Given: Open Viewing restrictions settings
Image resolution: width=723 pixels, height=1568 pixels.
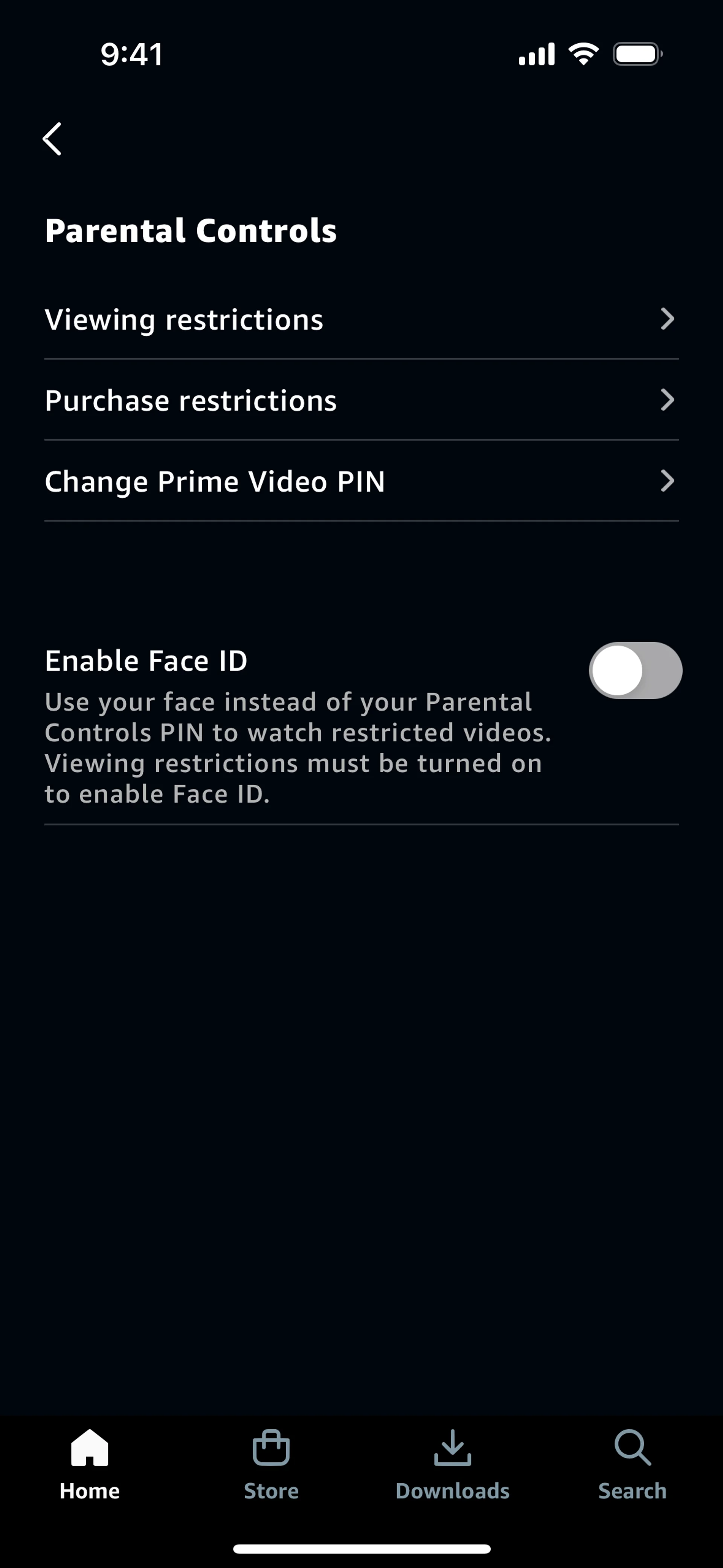Looking at the screenshot, I should coord(361,319).
